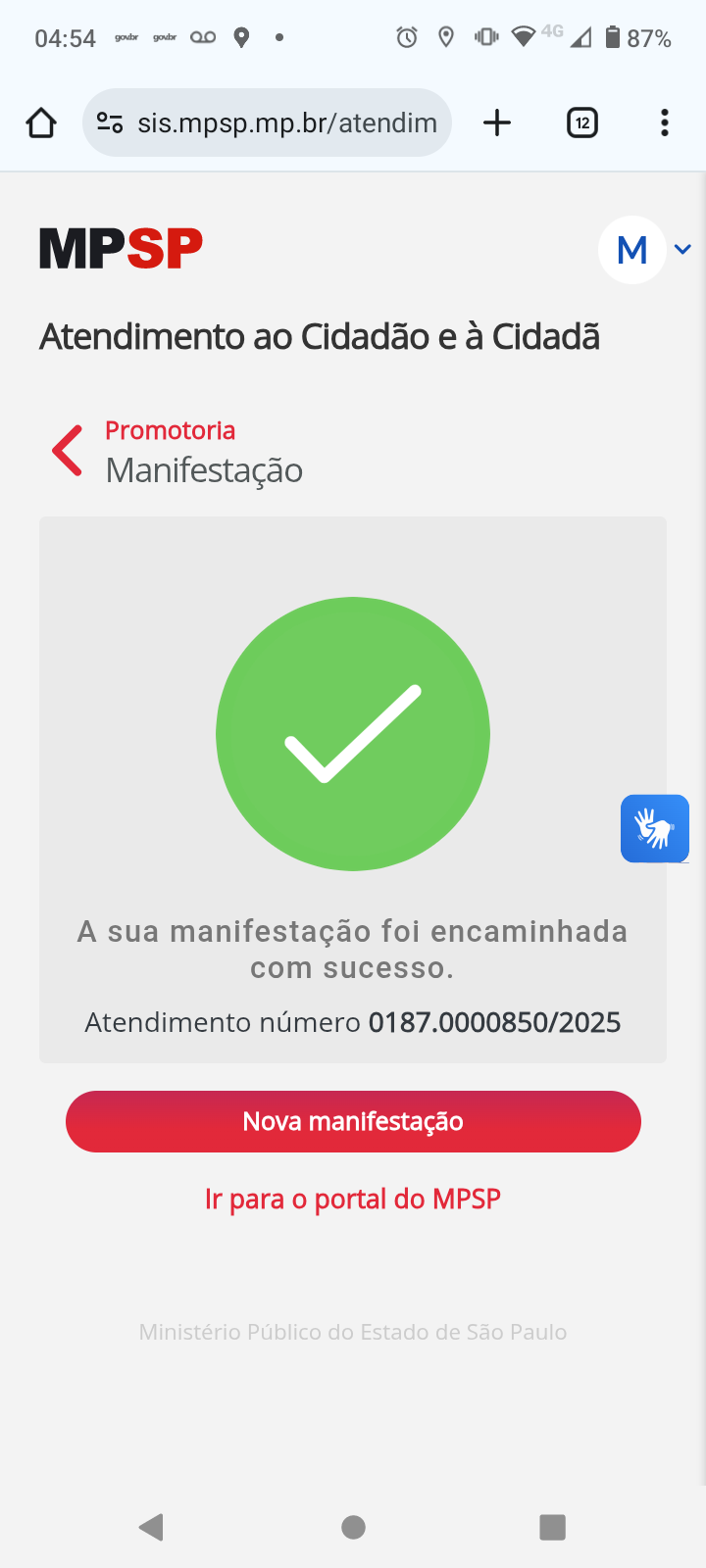The width and height of the screenshot is (706, 1568).
Task: Tap the system back button
Action: pyautogui.click(x=152, y=1527)
